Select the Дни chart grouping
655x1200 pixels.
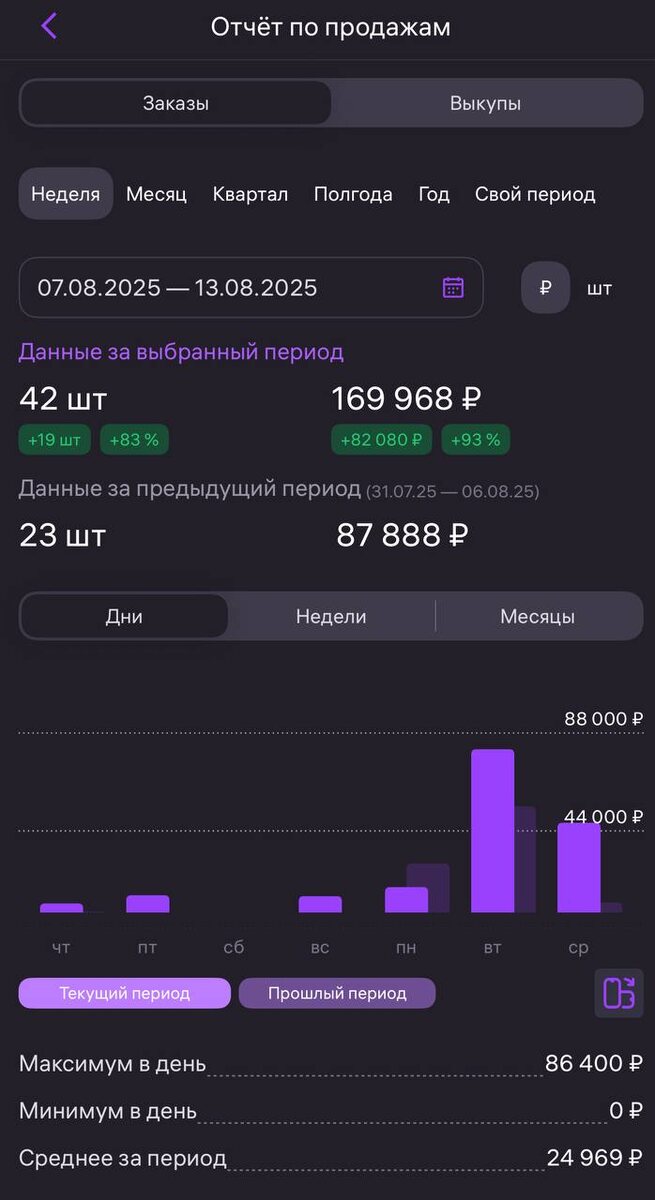(124, 616)
